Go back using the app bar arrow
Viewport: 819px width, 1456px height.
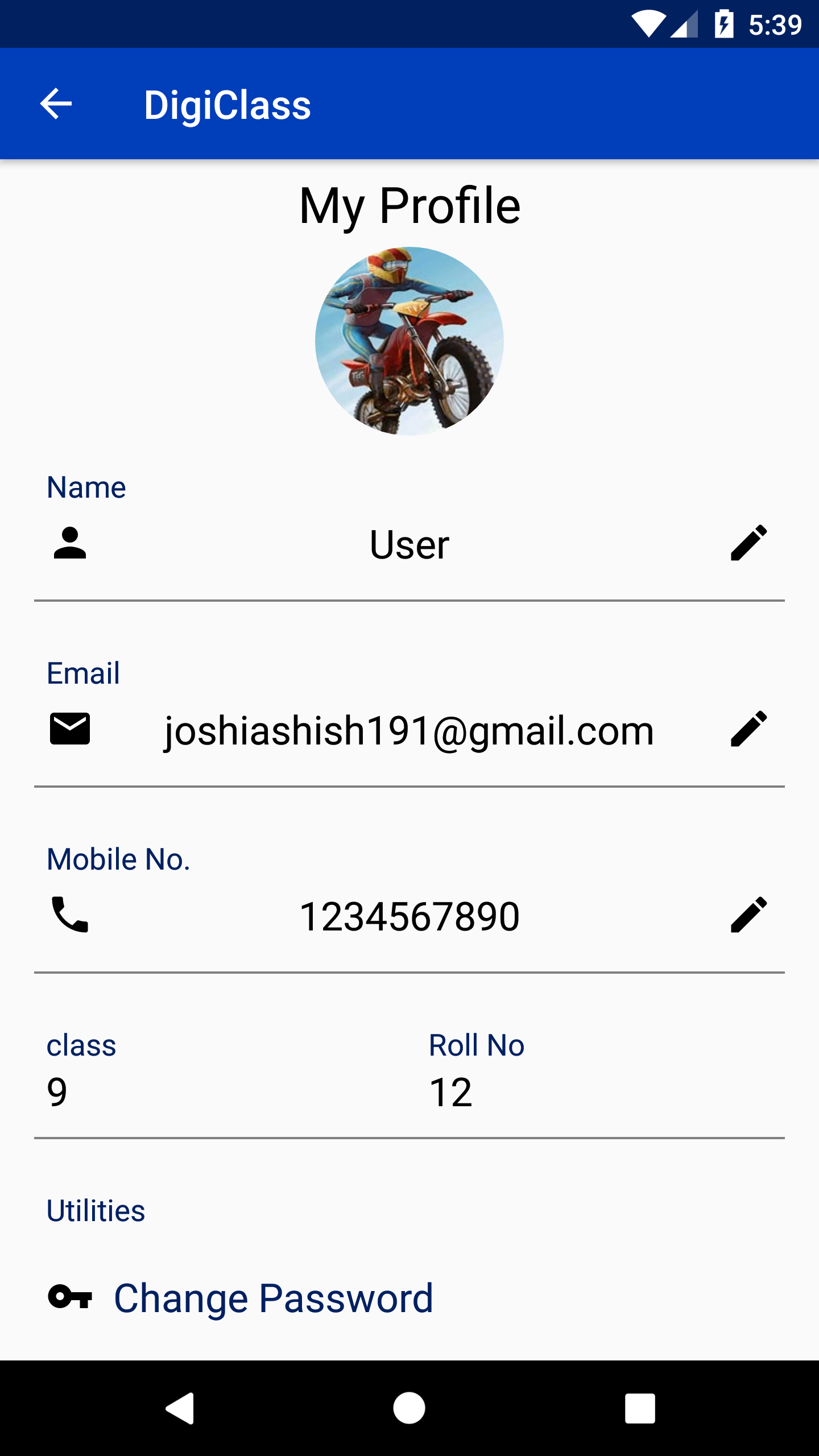(x=56, y=104)
